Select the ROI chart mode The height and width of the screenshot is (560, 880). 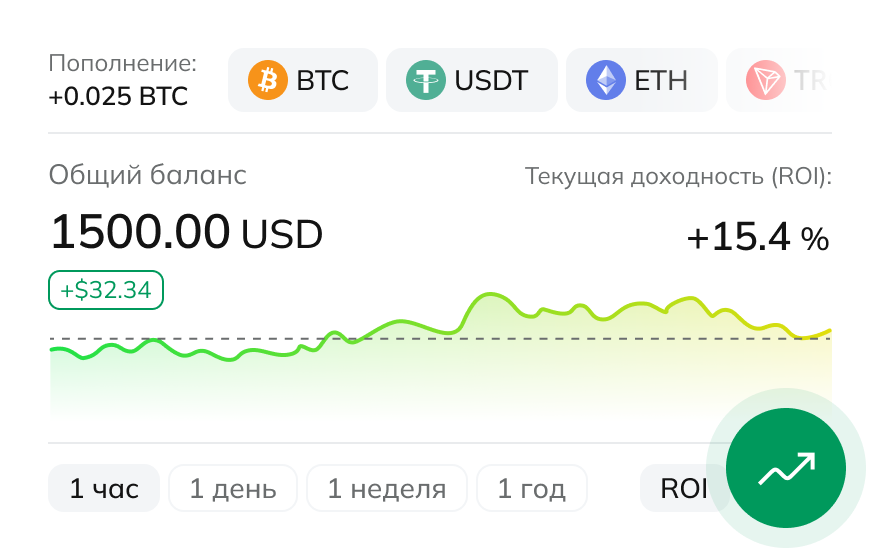point(683,488)
